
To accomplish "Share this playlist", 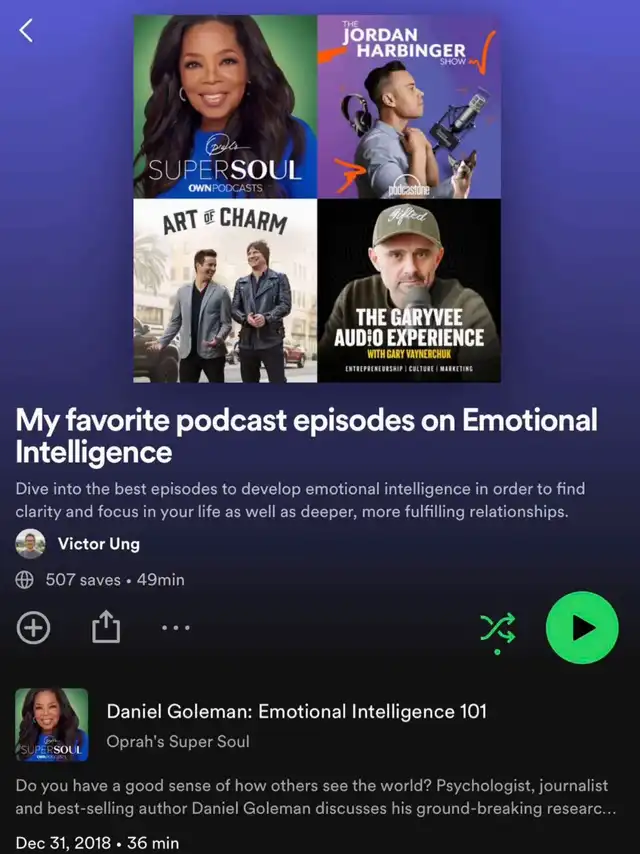I will pos(106,628).
